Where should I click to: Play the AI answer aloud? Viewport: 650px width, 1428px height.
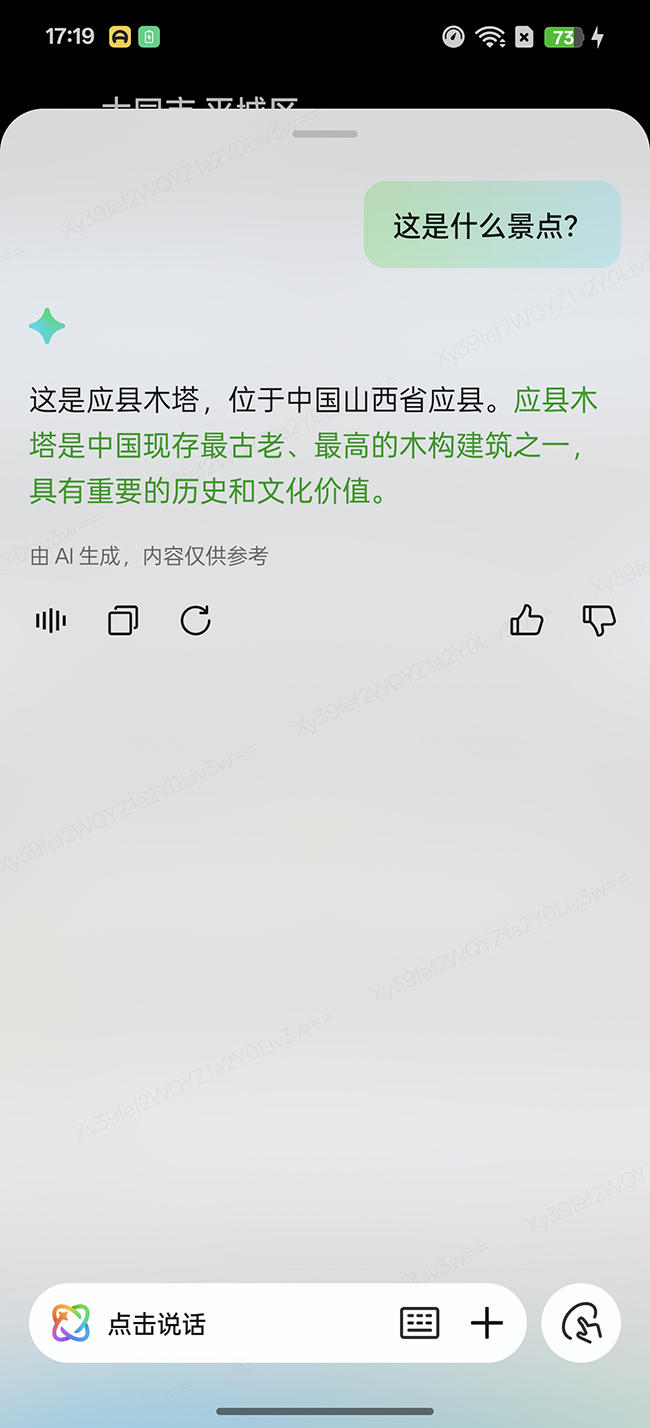[50, 621]
